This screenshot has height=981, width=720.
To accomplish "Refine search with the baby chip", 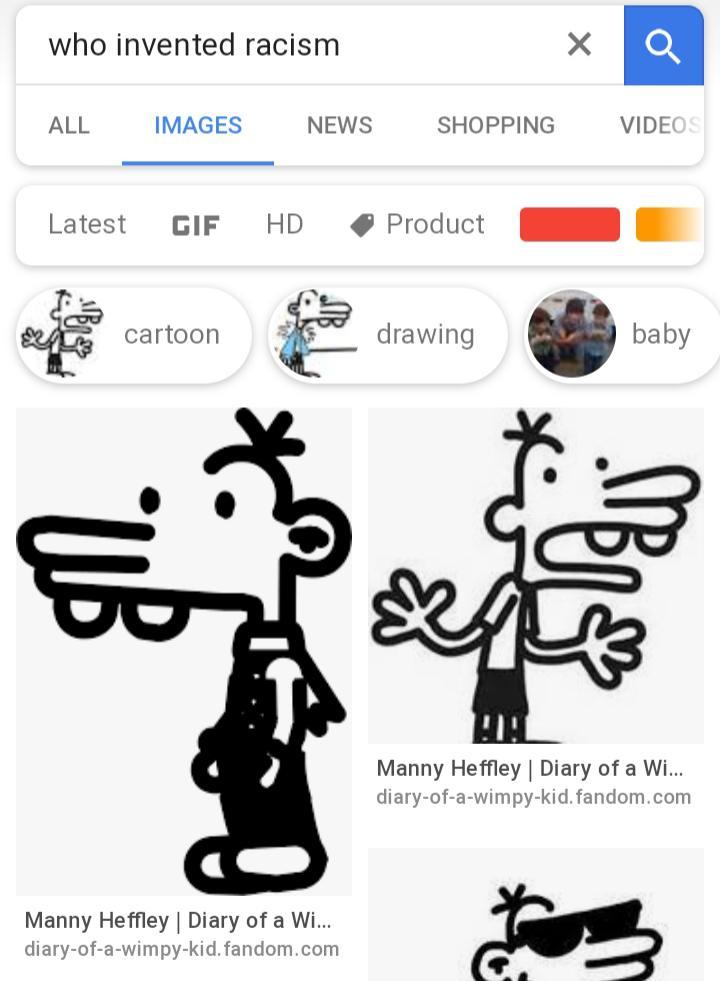I will click(x=620, y=334).
